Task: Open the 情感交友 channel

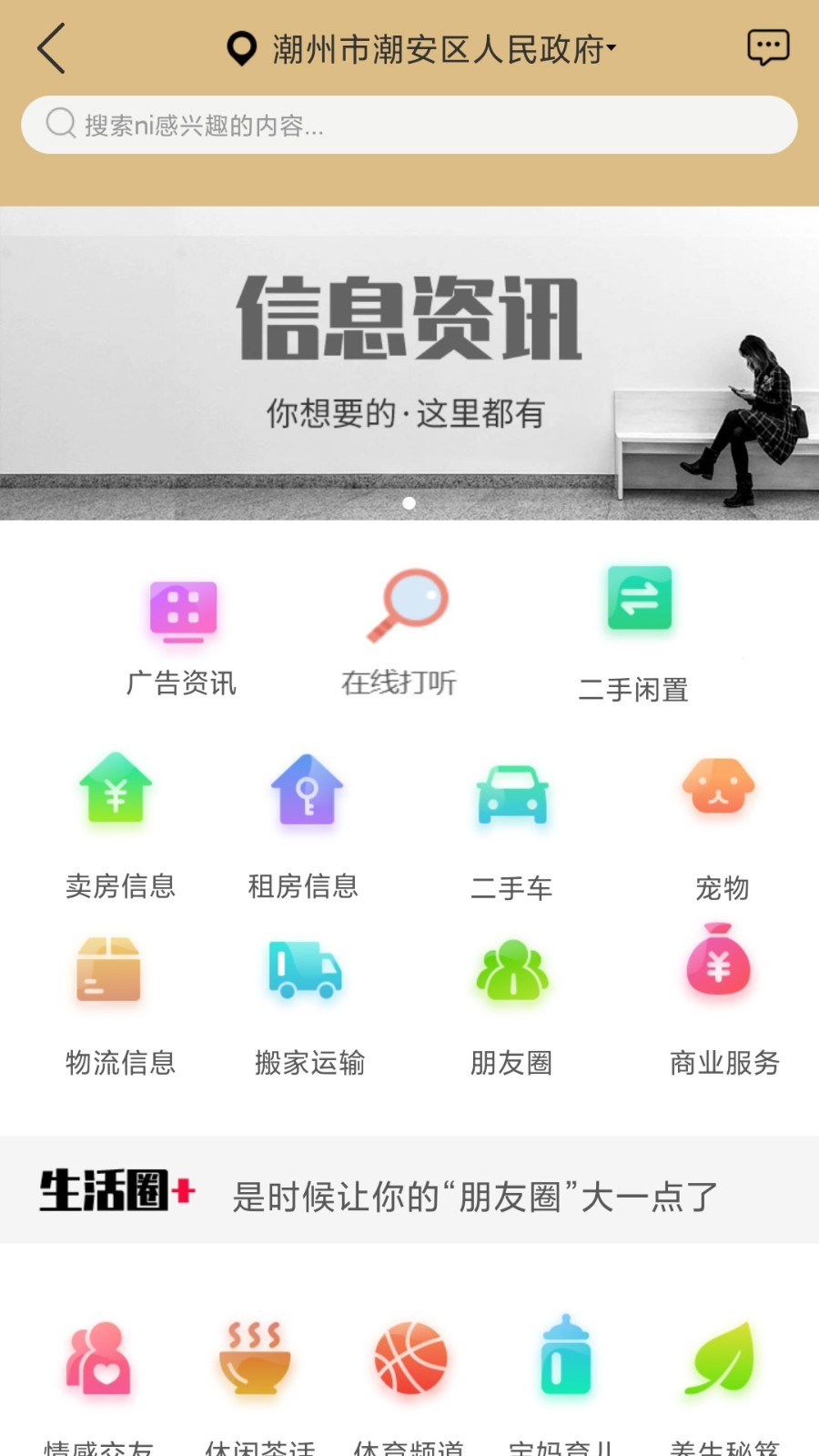Action: point(98,1359)
